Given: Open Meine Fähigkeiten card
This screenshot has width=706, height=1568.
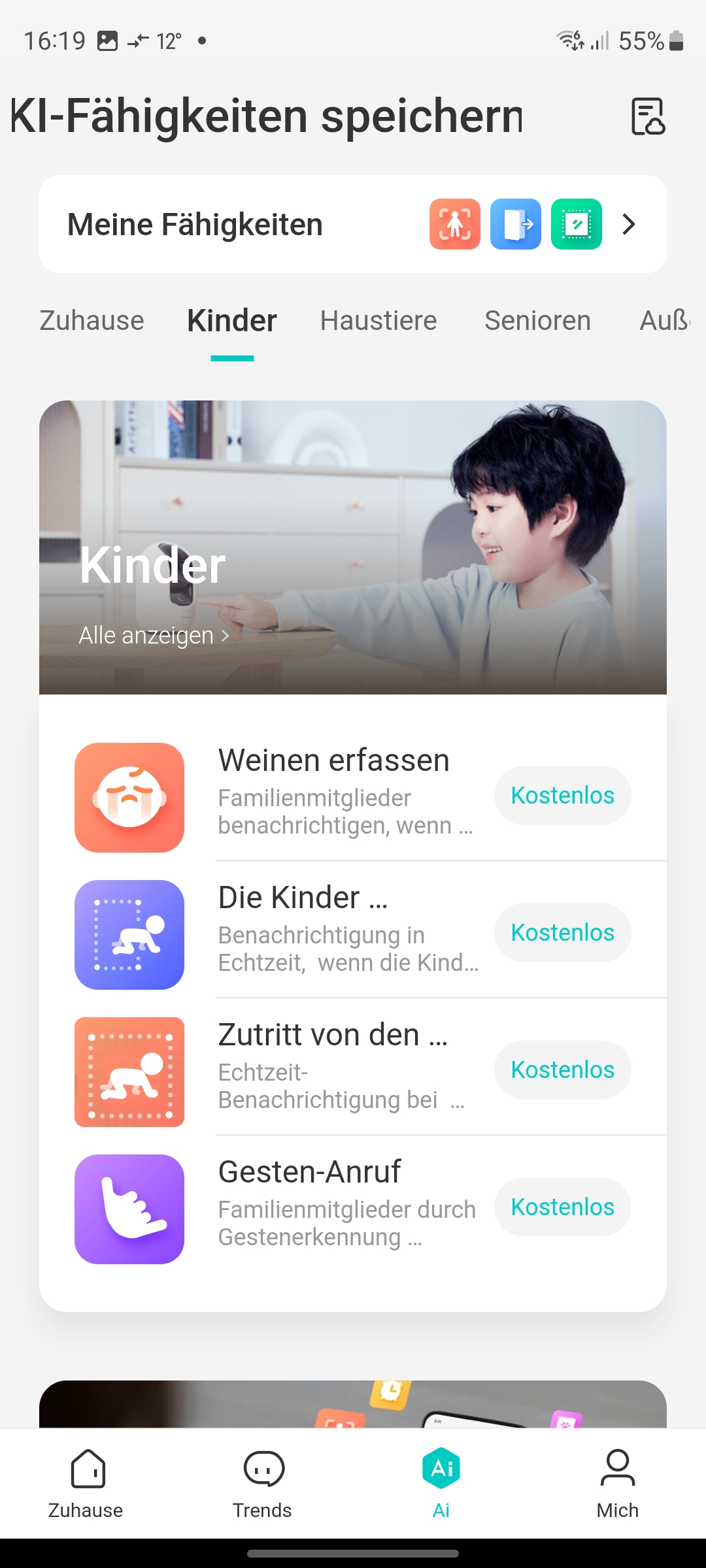Looking at the screenshot, I should (353, 224).
